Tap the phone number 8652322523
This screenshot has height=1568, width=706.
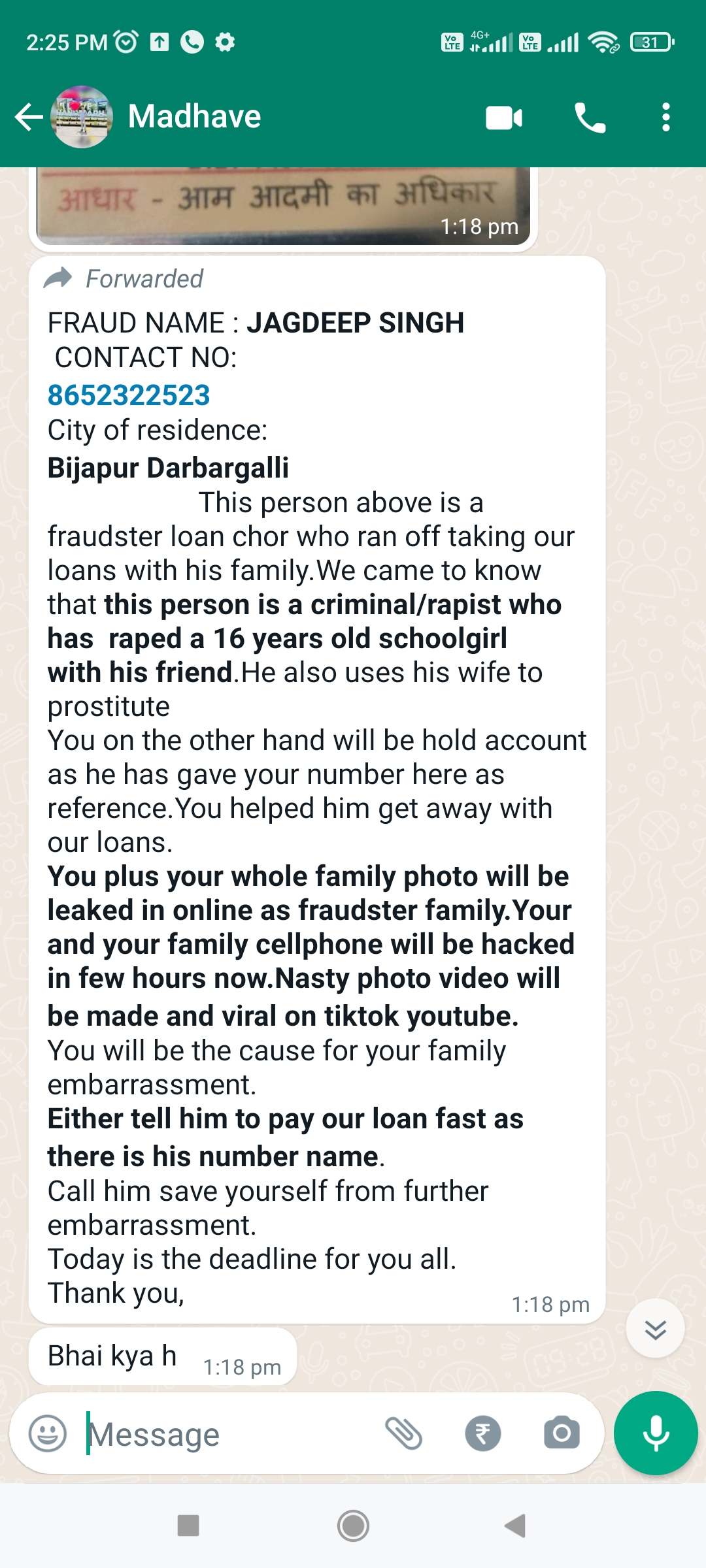129,395
